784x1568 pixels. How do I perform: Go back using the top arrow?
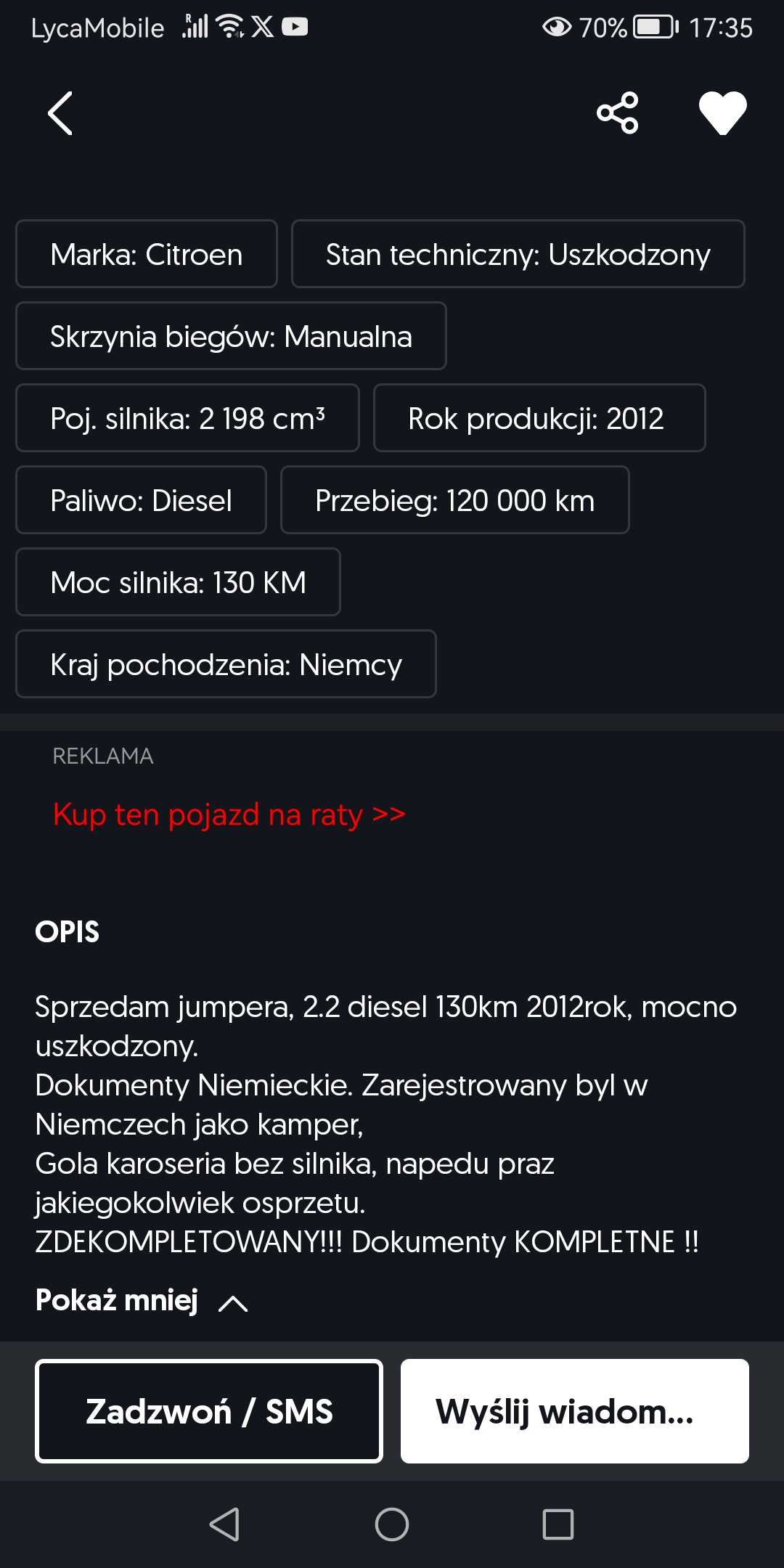click(60, 113)
